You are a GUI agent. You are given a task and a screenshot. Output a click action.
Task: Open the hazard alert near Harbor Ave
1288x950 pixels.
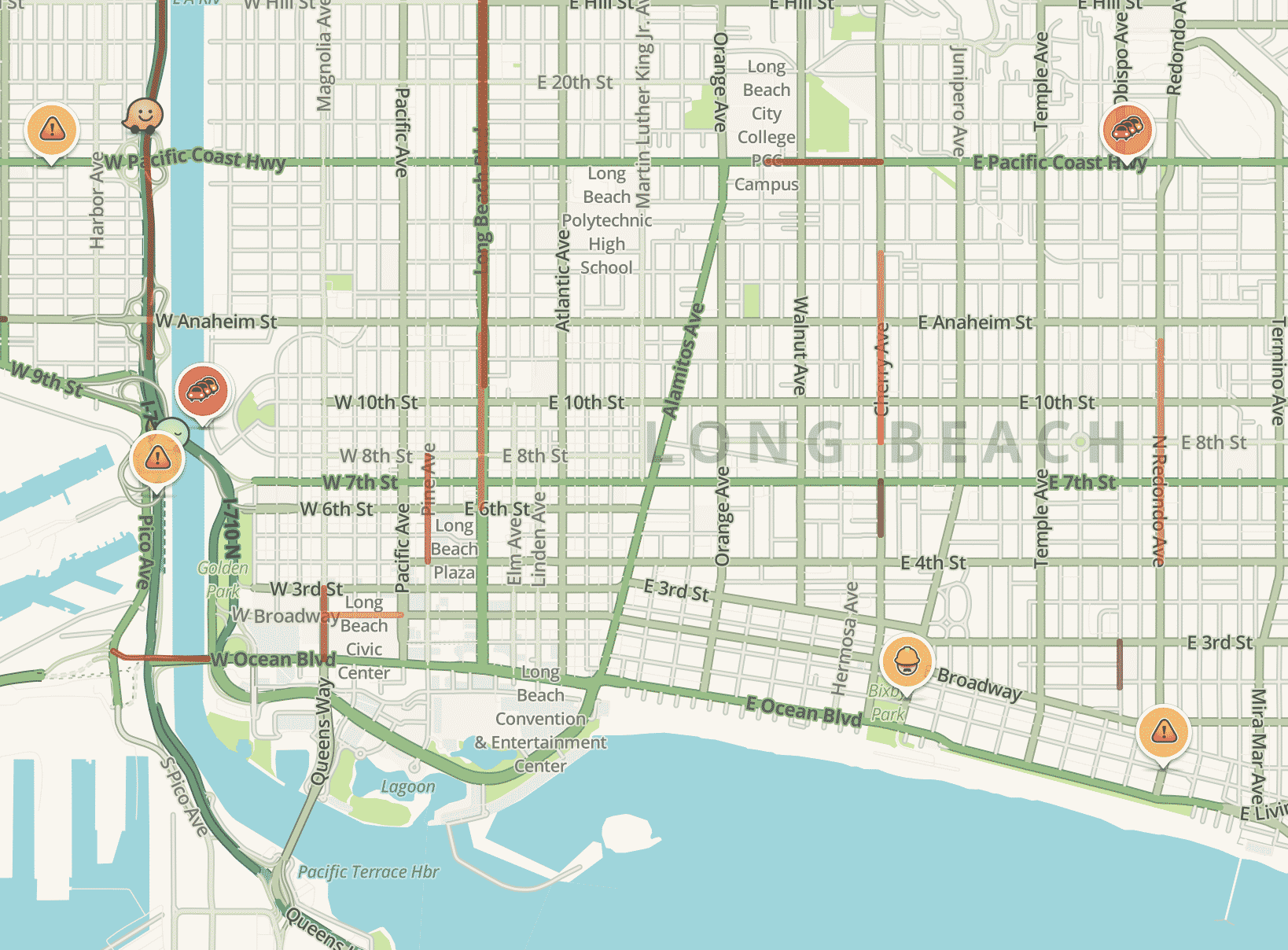point(52,129)
